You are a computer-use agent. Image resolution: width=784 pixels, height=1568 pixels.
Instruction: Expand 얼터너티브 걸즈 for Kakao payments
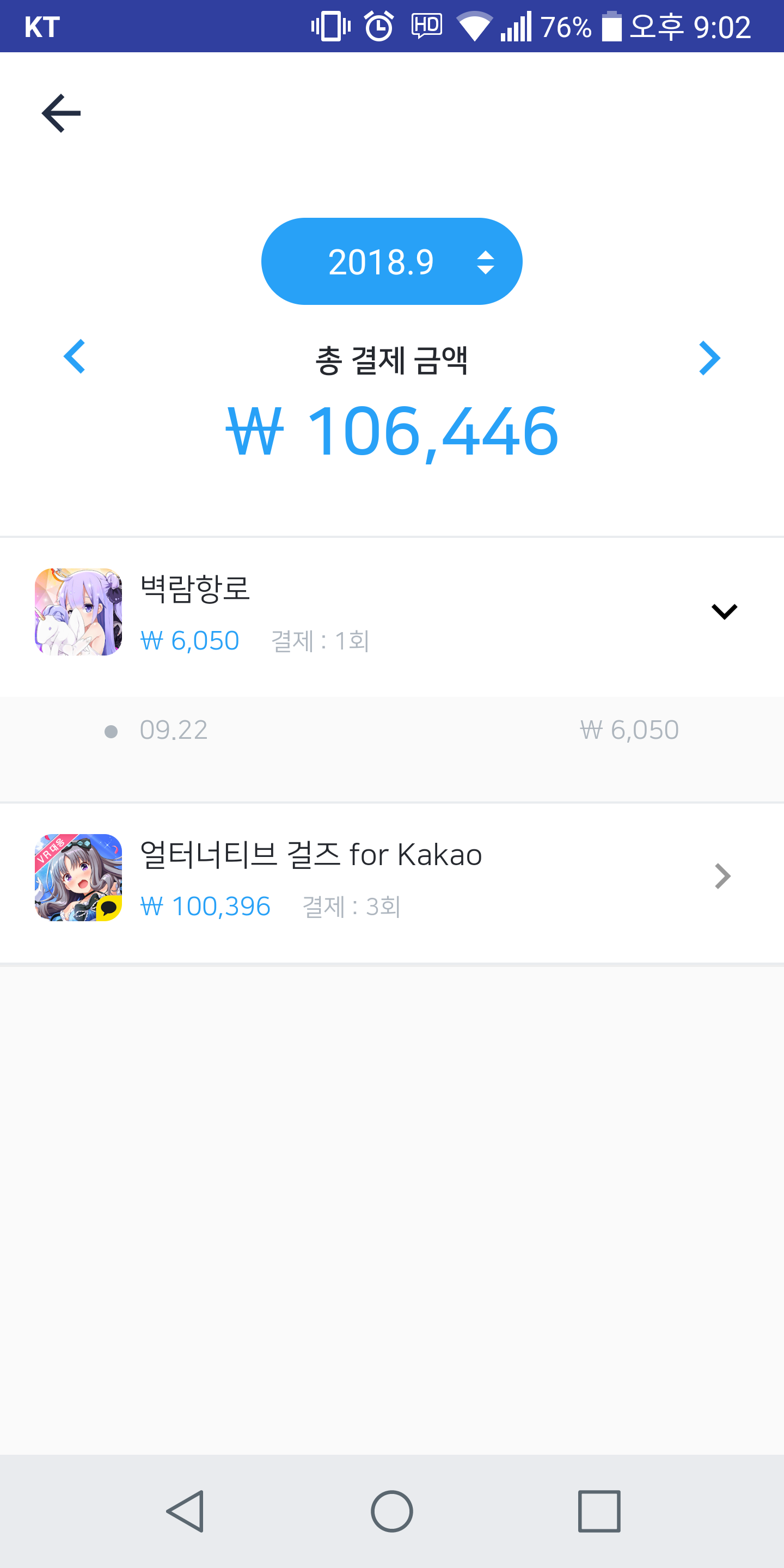click(x=722, y=877)
